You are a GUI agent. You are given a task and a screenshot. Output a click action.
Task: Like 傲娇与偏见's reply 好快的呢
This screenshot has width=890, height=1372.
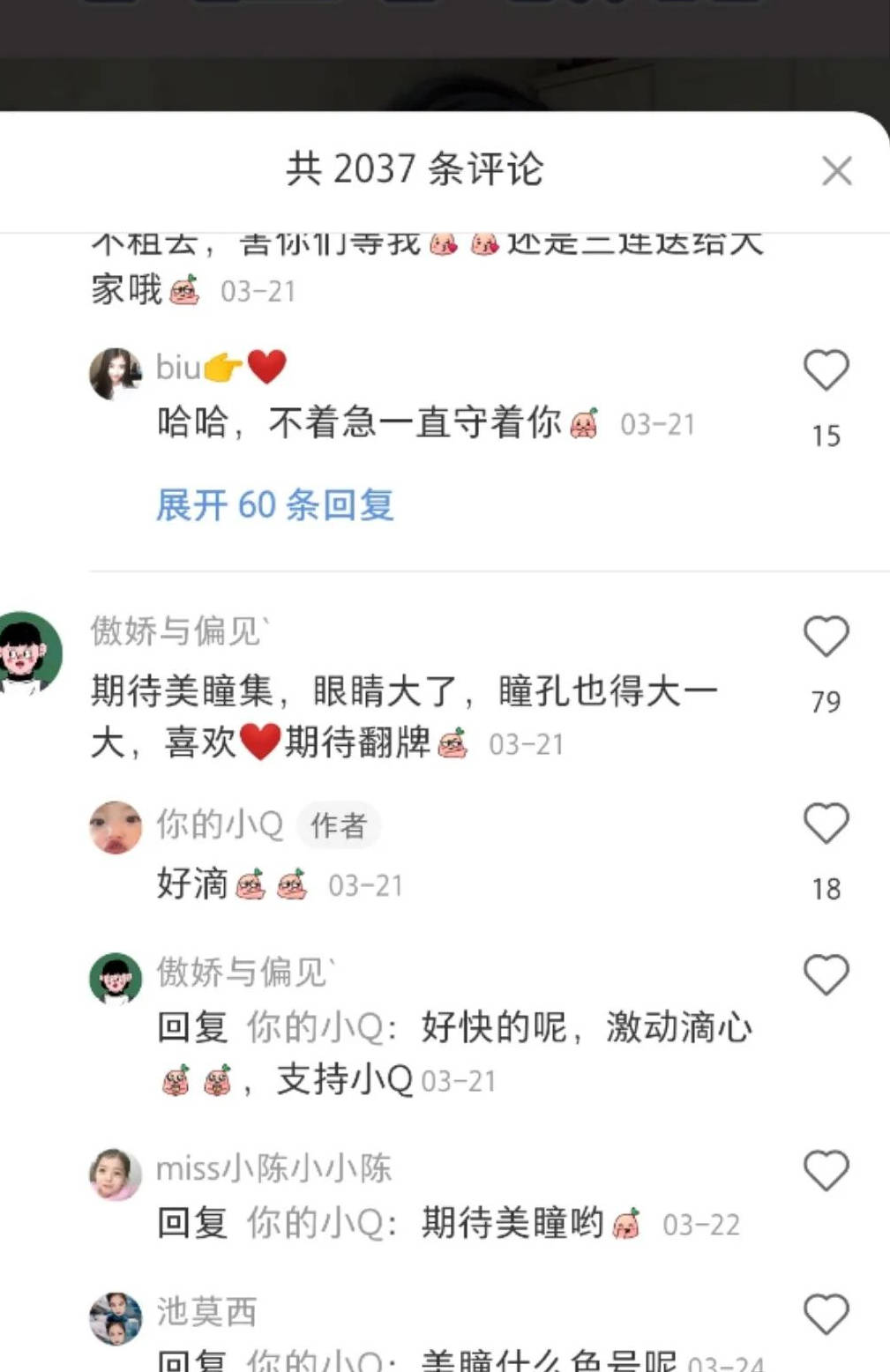tap(826, 975)
